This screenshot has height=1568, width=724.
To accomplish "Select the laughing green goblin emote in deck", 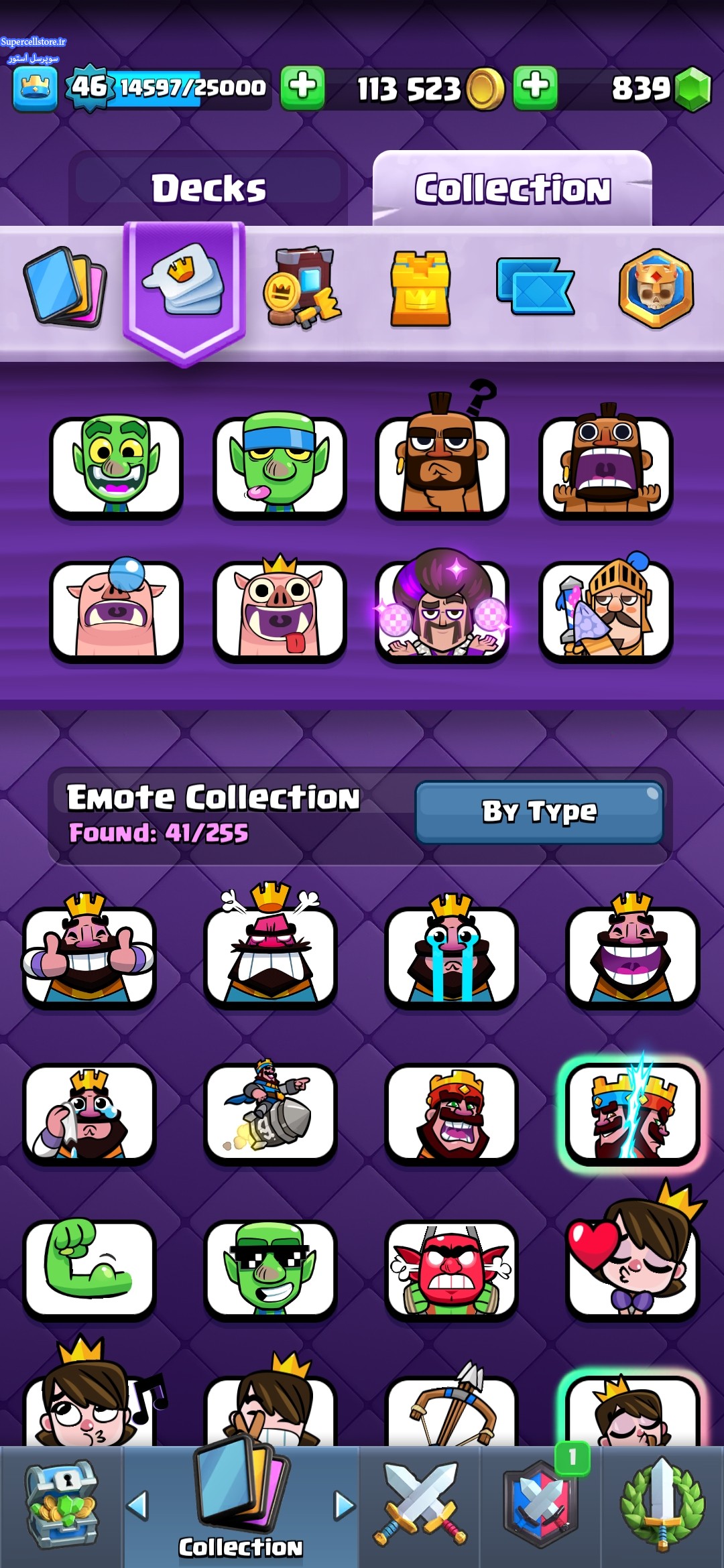I will (116, 467).
